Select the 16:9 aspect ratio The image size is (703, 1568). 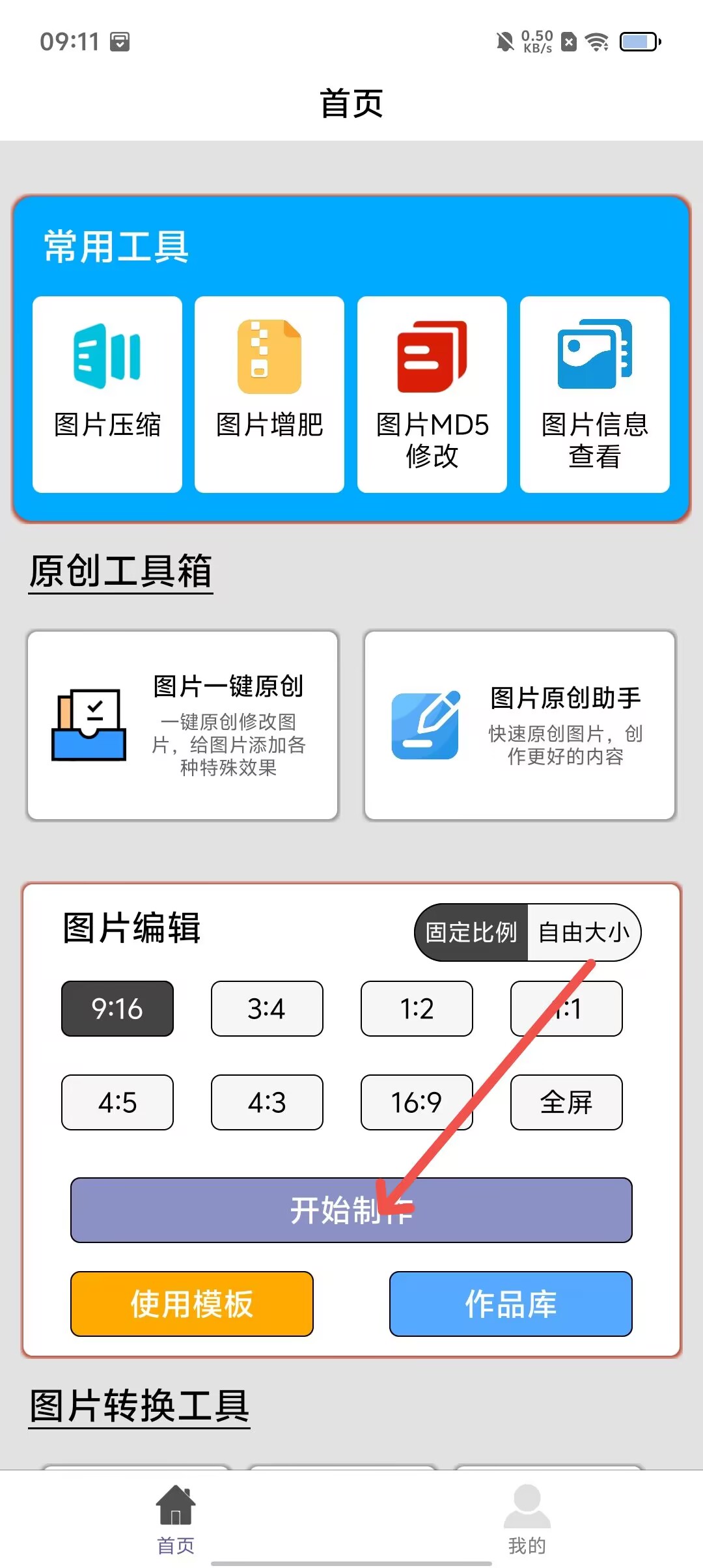tap(417, 1102)
